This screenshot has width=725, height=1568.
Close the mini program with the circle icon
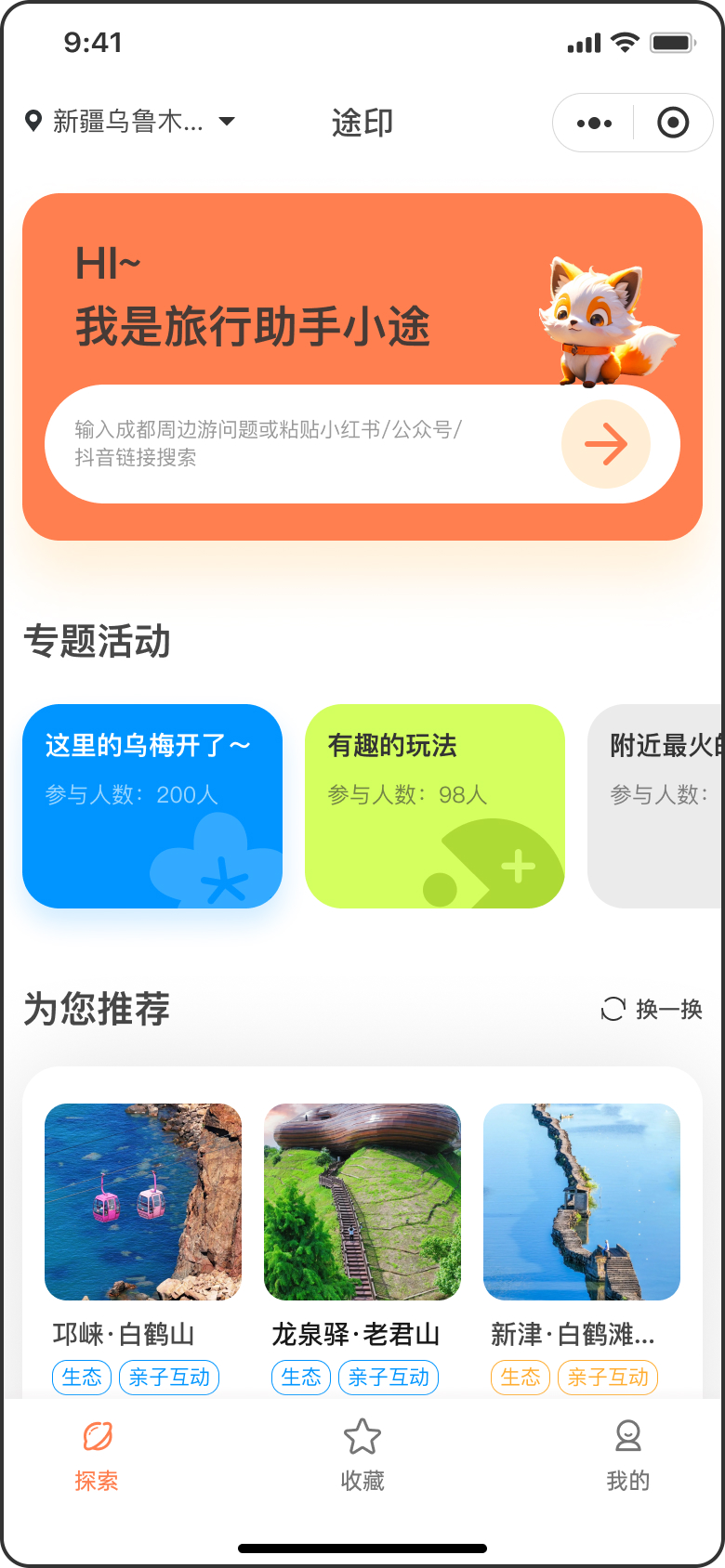click(673, 123)
